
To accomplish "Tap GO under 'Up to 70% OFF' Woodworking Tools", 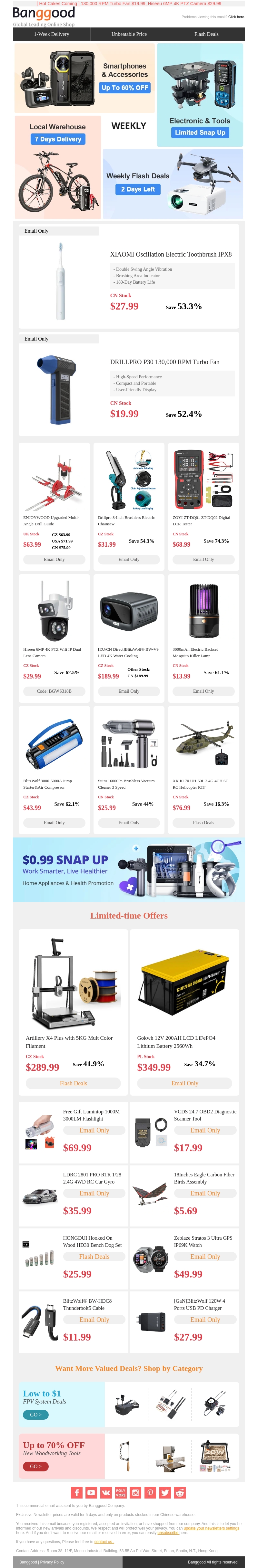I will [x=35, y=1466].
